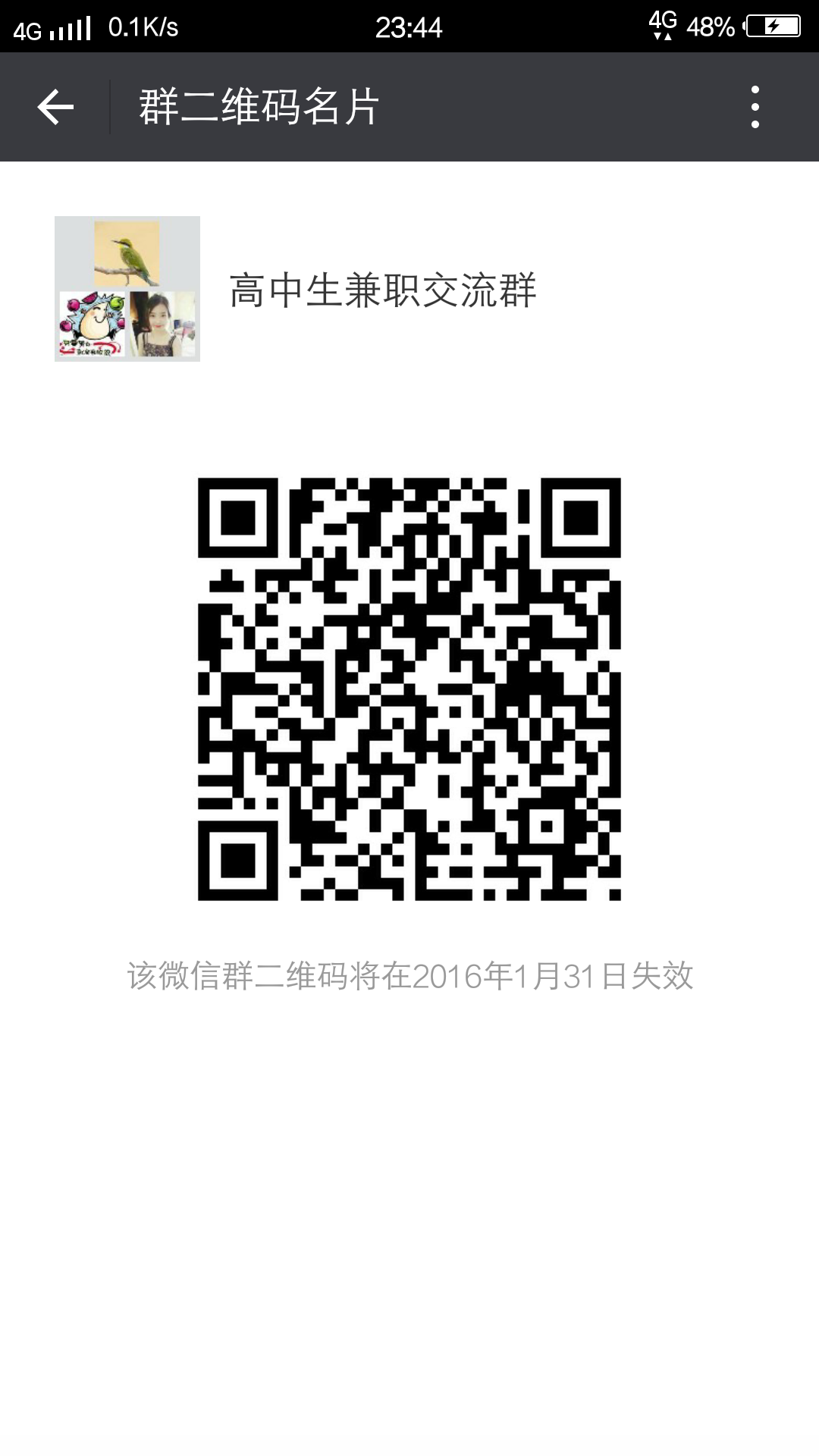Screen dimensions: 819x1456
Task: Open the three-dot overflow menu
Action: [x=755, y=107]
